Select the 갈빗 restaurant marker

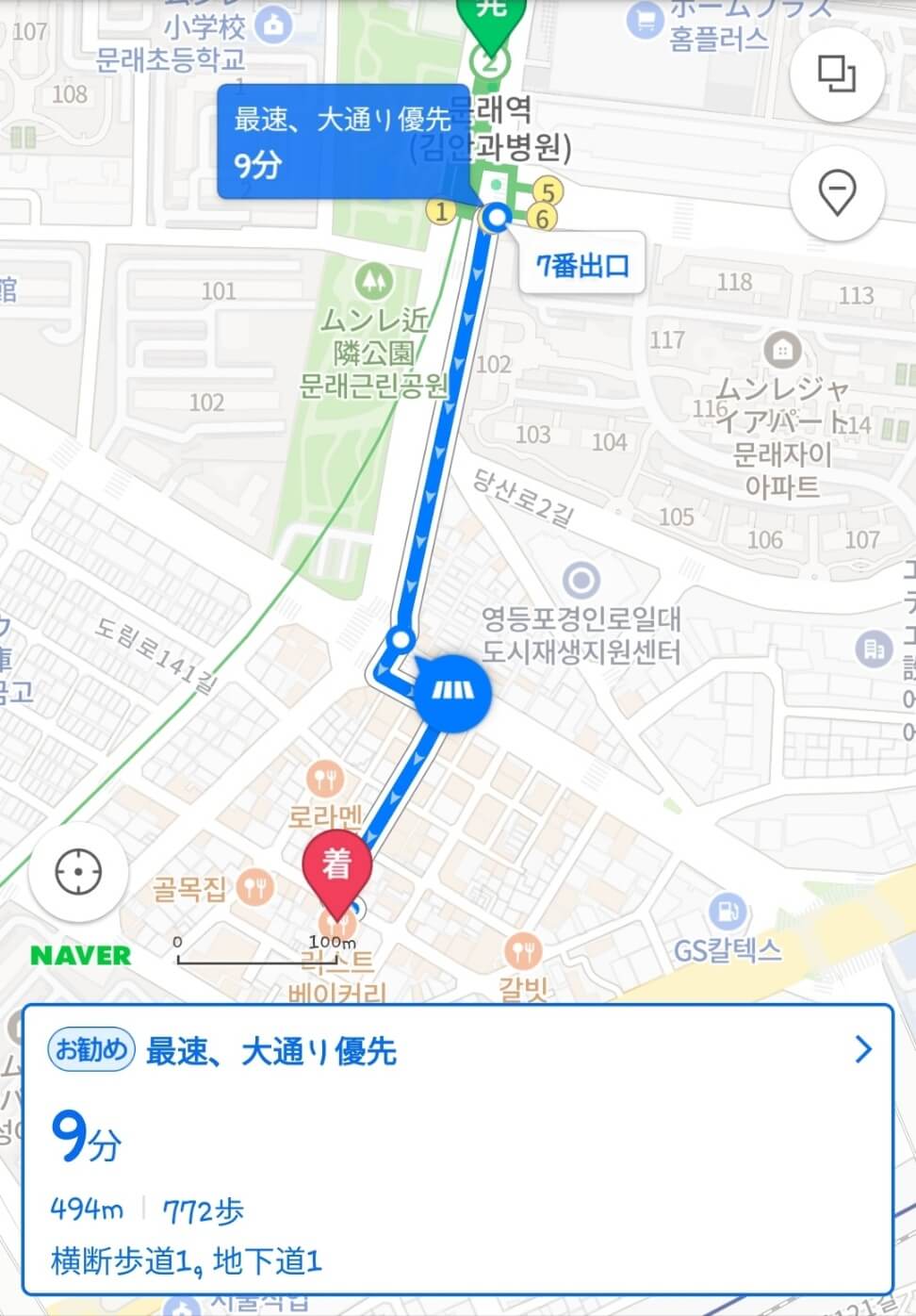[x=522, y=952]
